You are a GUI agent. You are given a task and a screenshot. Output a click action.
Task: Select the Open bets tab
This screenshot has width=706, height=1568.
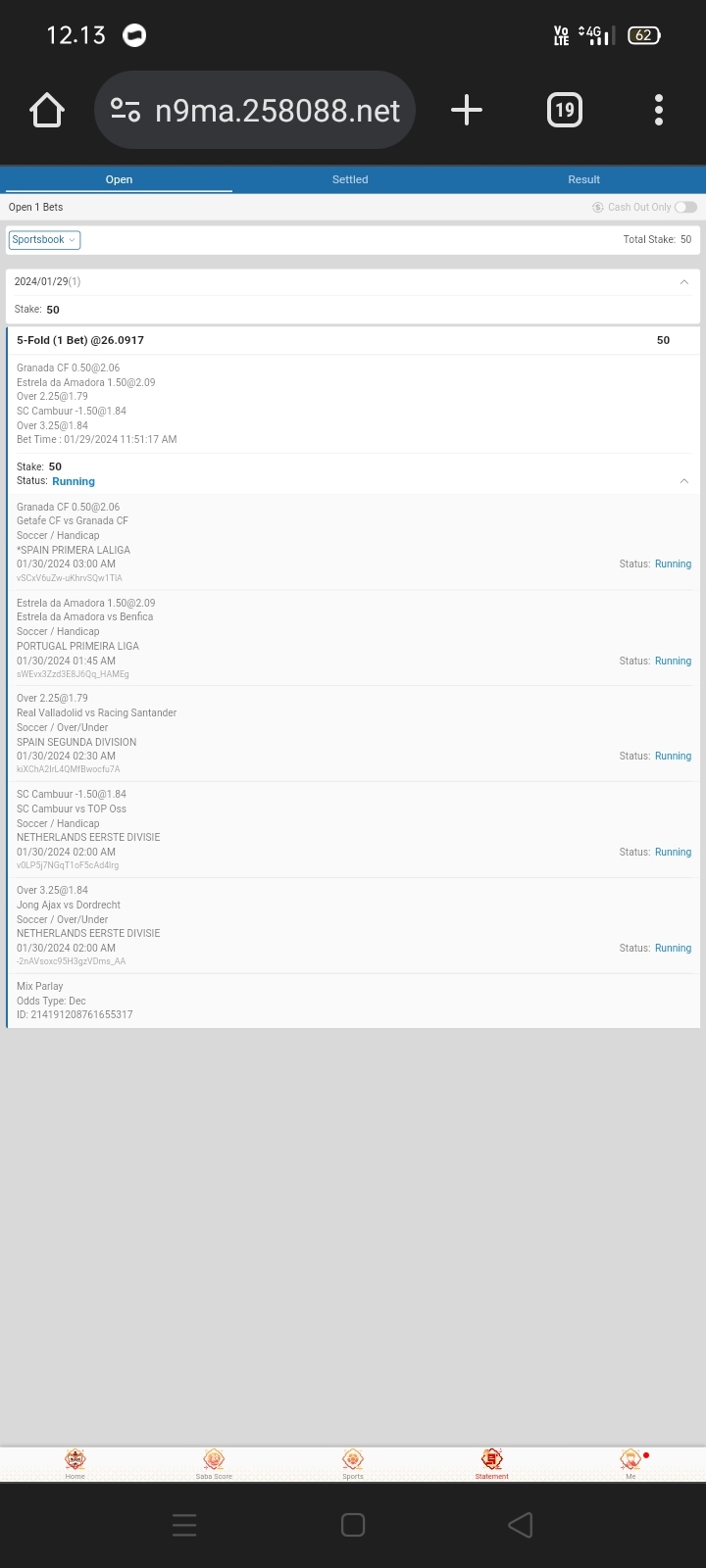[119, 179]
